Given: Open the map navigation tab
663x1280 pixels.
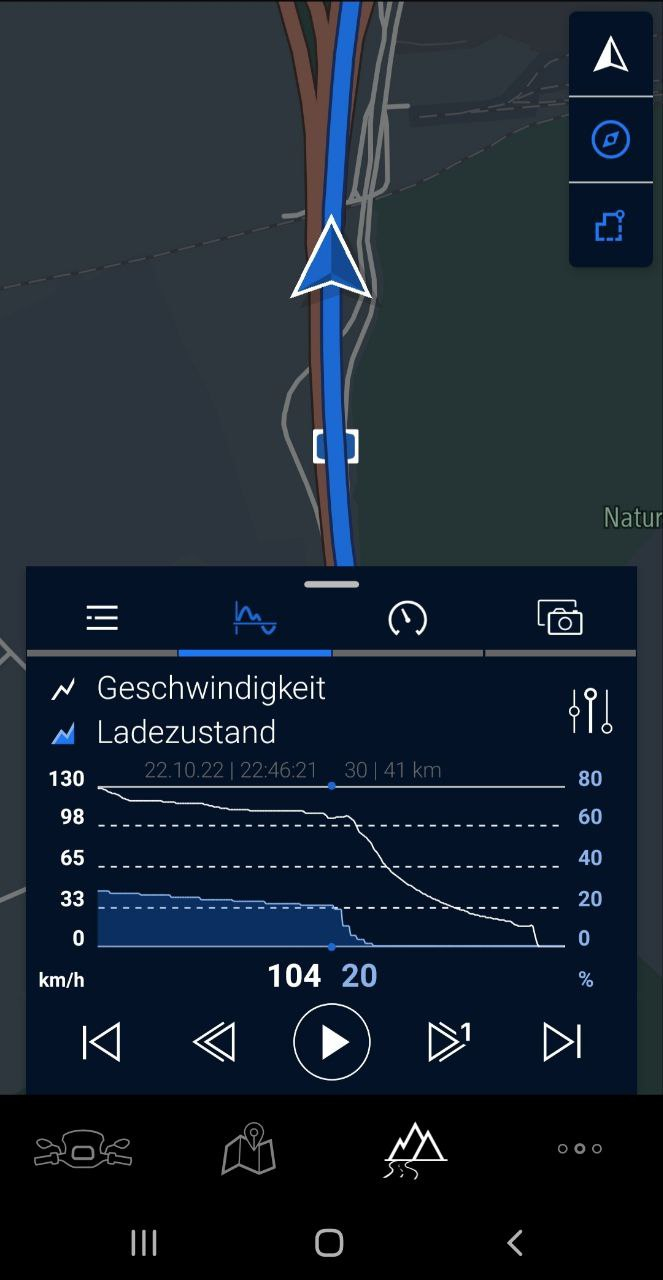Looking at the screenshot, I should click(x=249, y=1149).
